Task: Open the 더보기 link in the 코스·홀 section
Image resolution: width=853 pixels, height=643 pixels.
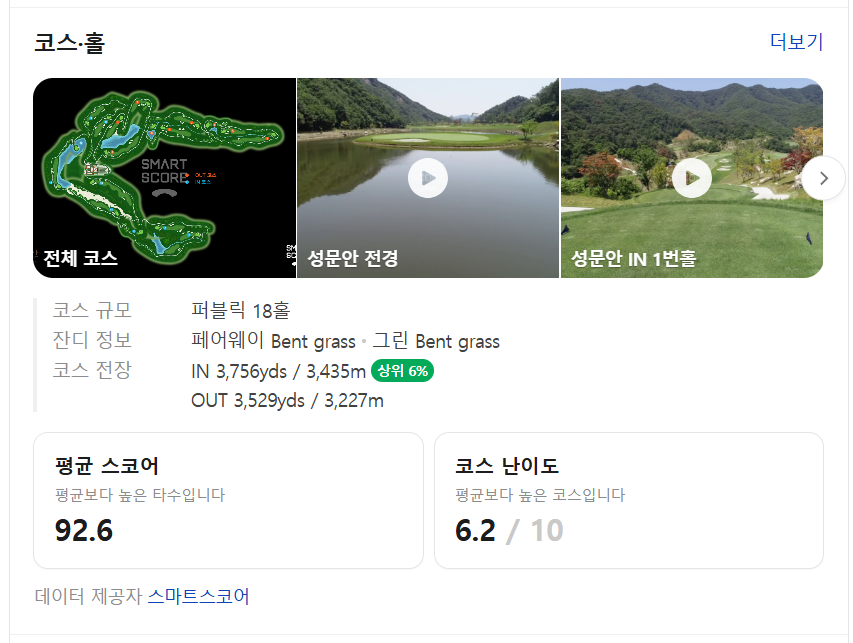Action: point(796,42)
